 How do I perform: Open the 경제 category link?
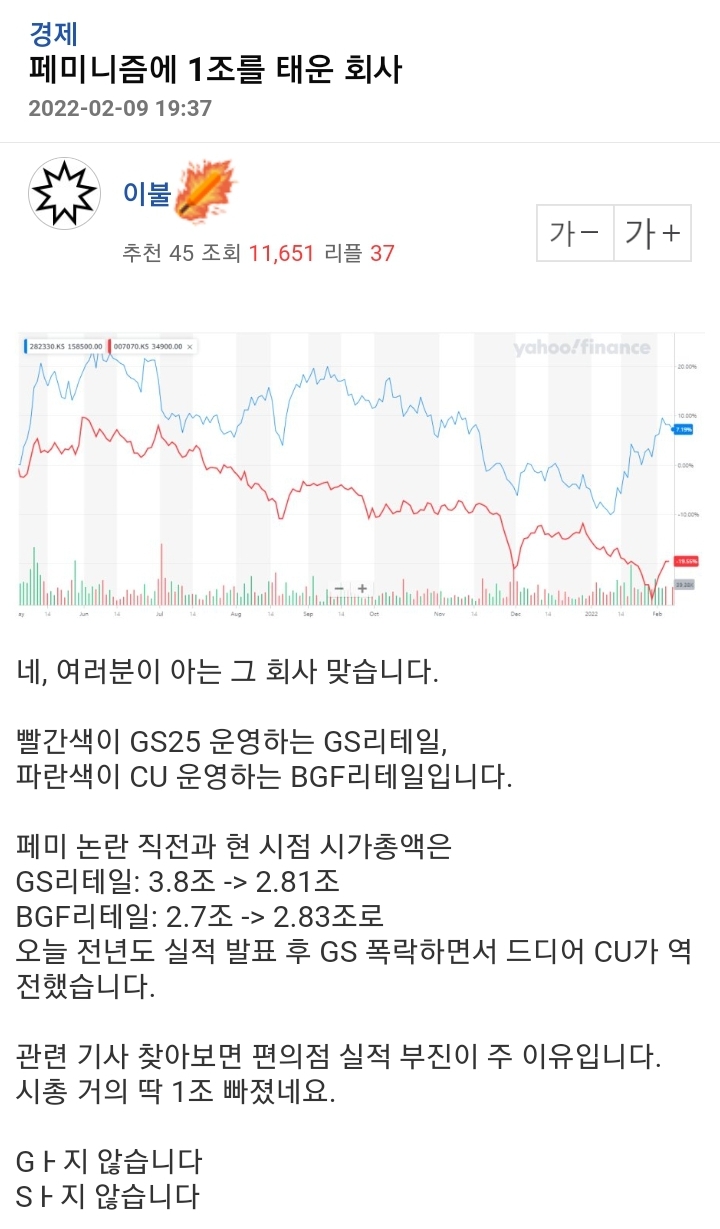coord(54,35)
